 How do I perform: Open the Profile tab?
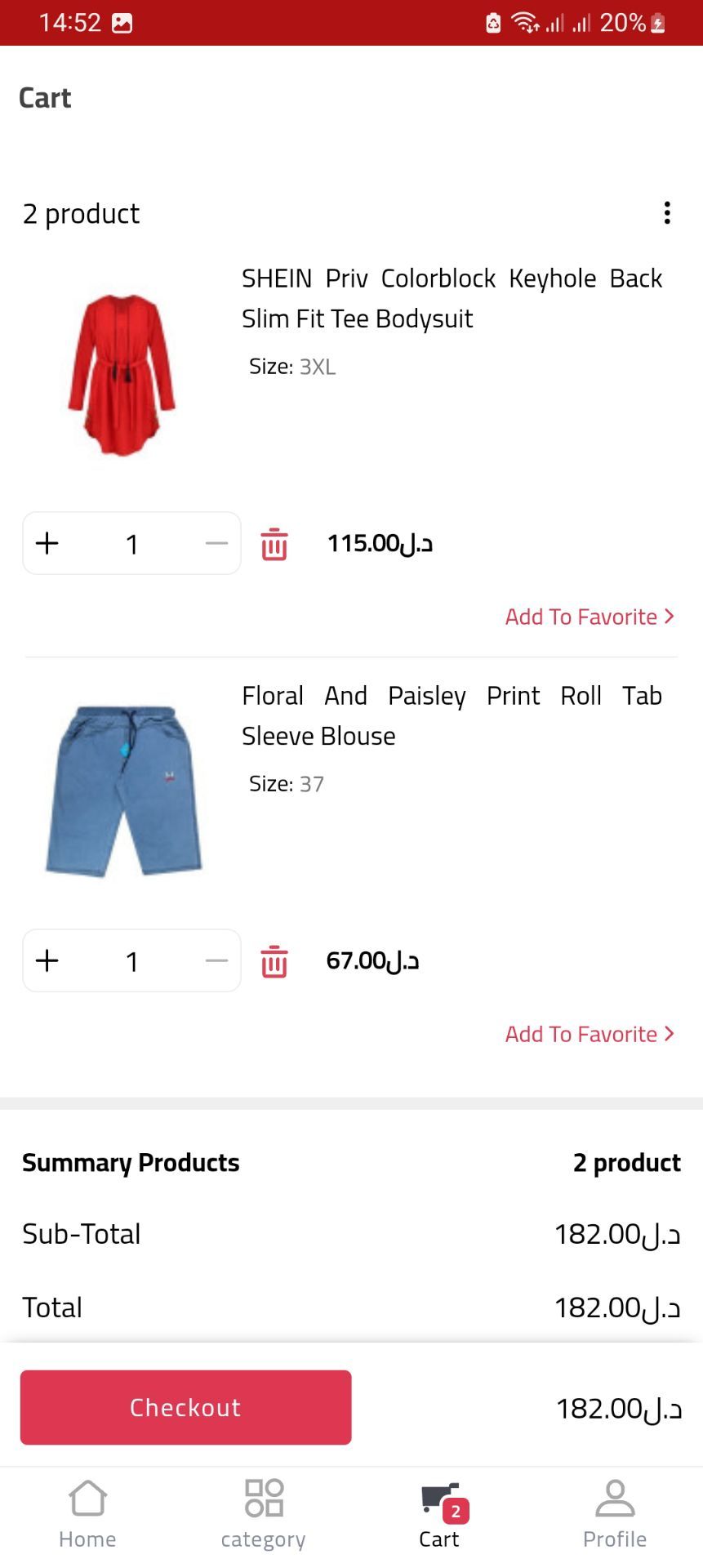pos(615,1513)
